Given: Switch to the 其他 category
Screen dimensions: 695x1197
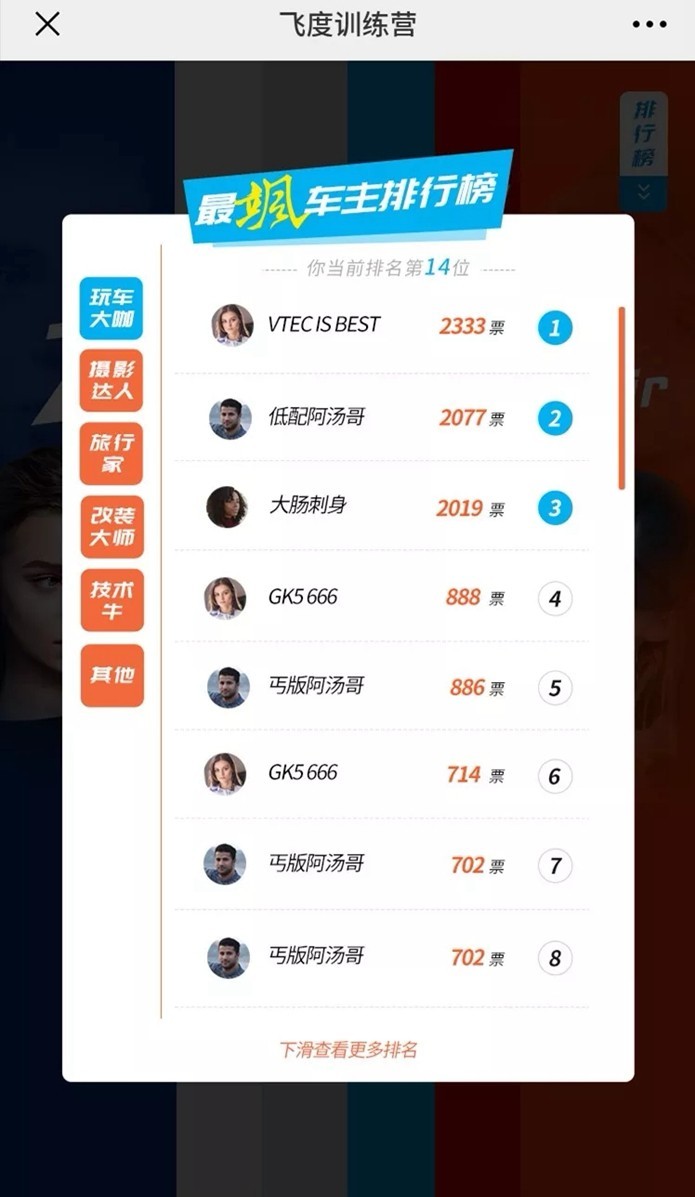Looking at the screenshot, I should 112,675.
